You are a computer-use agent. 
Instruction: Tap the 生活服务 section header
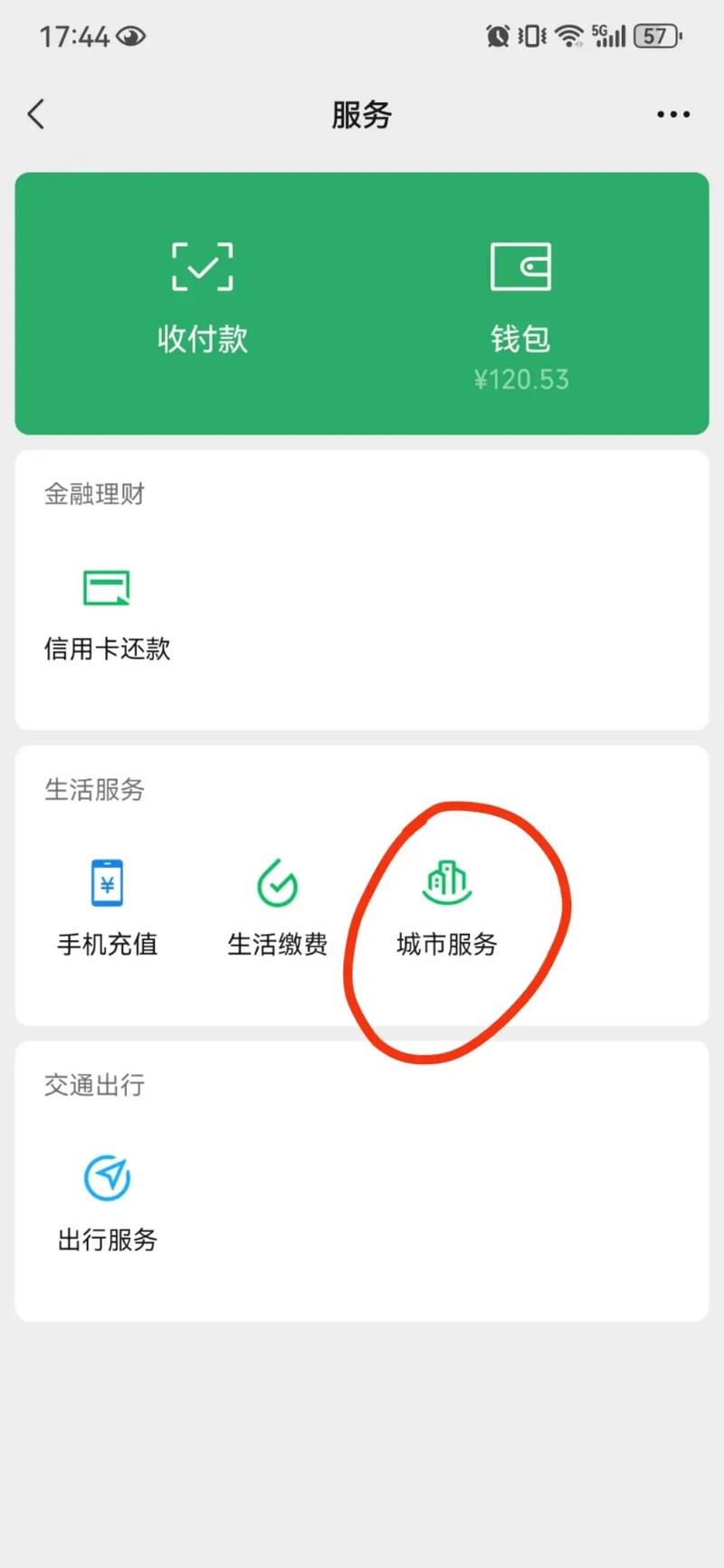pyautogui.click(x=94, y=790)
